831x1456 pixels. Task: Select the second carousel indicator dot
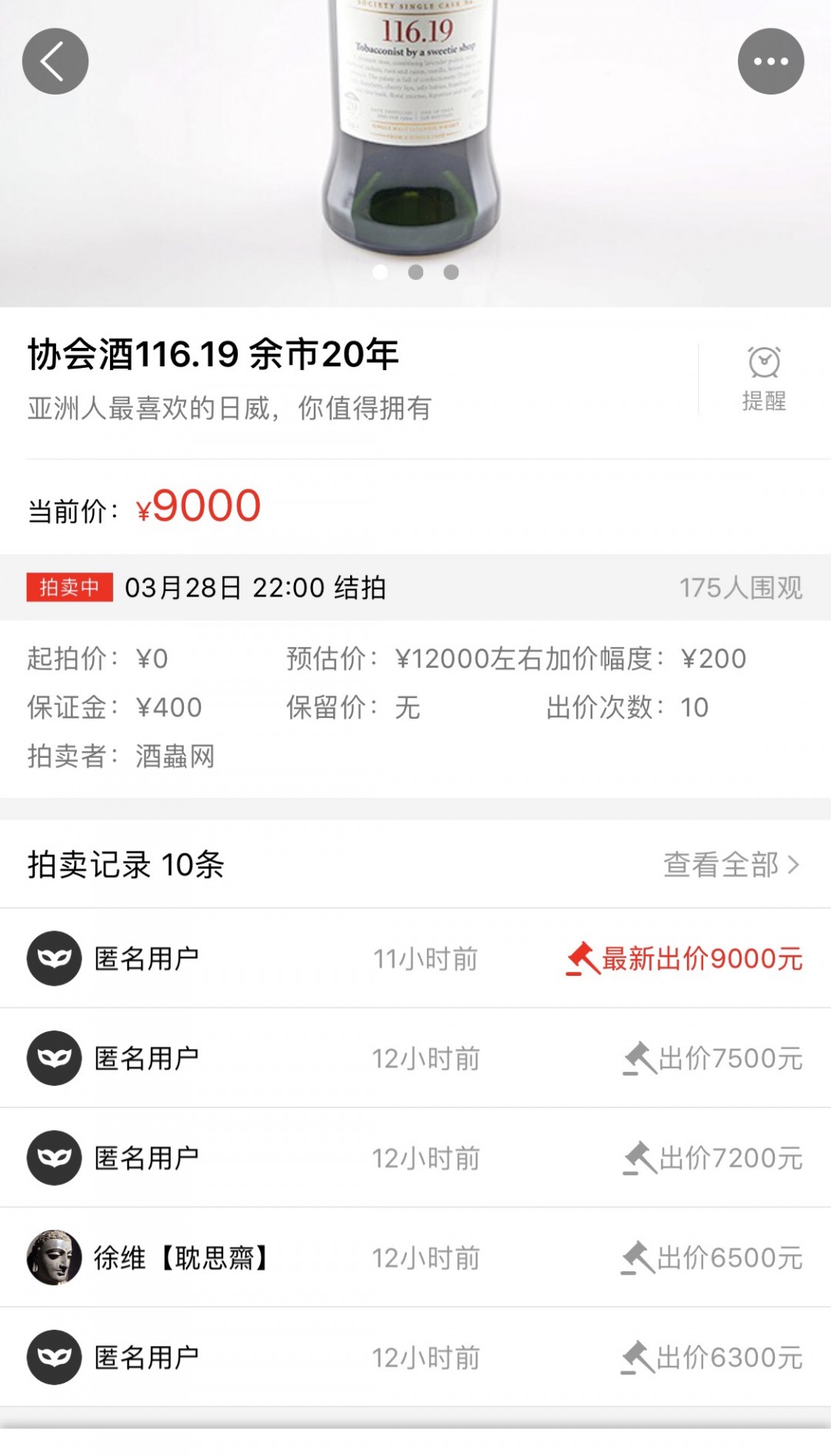click(415, 271)
